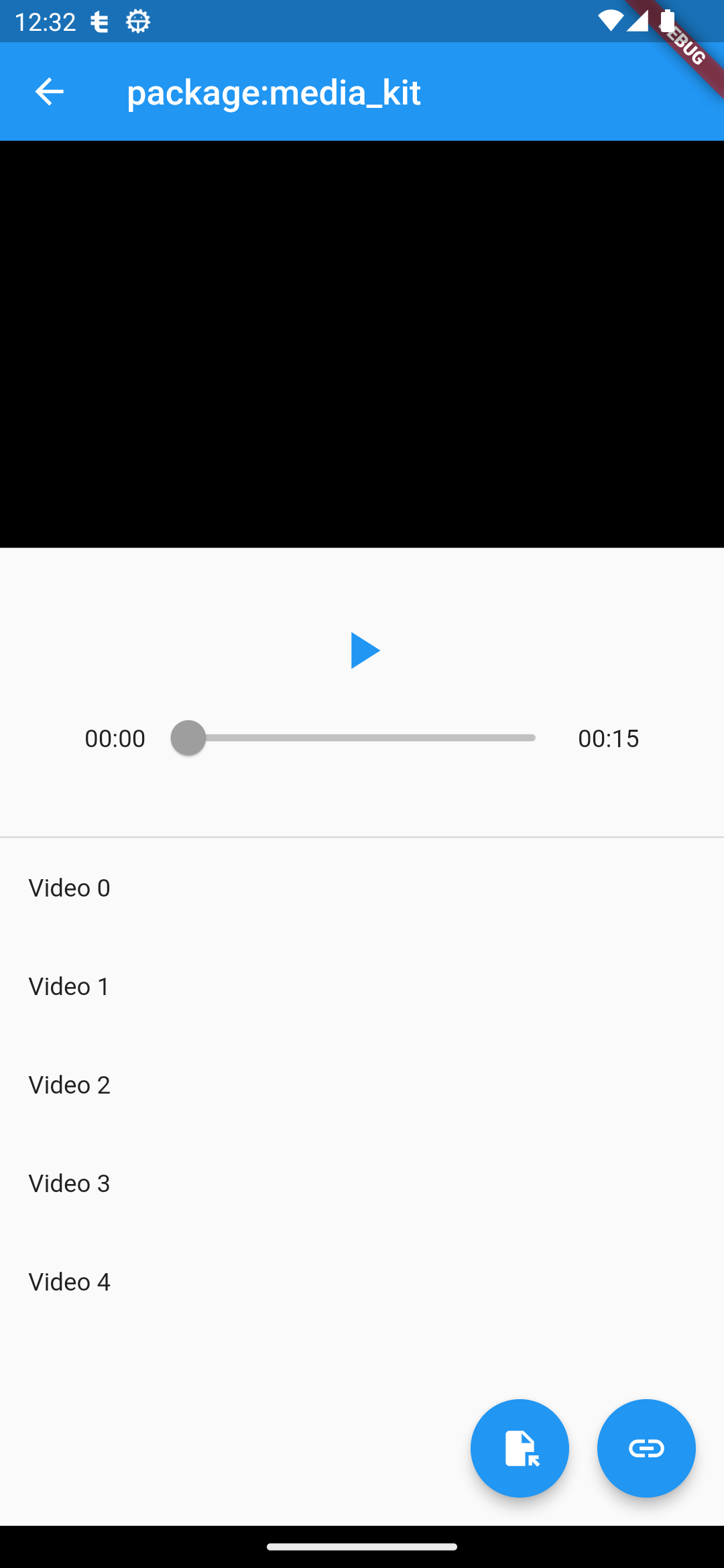
Task: Select Video 3 from the playlist
Action: 69,1183
